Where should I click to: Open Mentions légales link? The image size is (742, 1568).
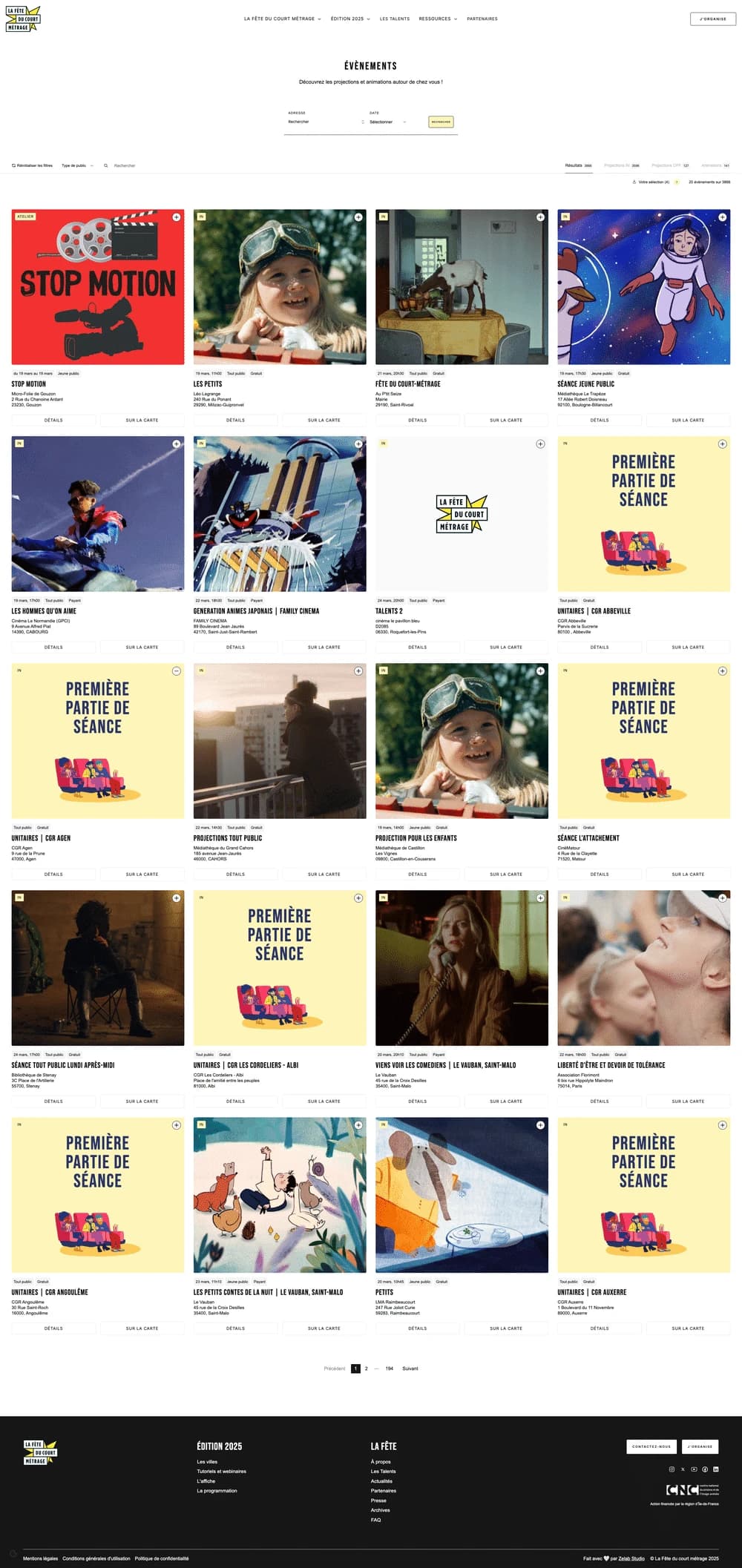coord(40,1558)
